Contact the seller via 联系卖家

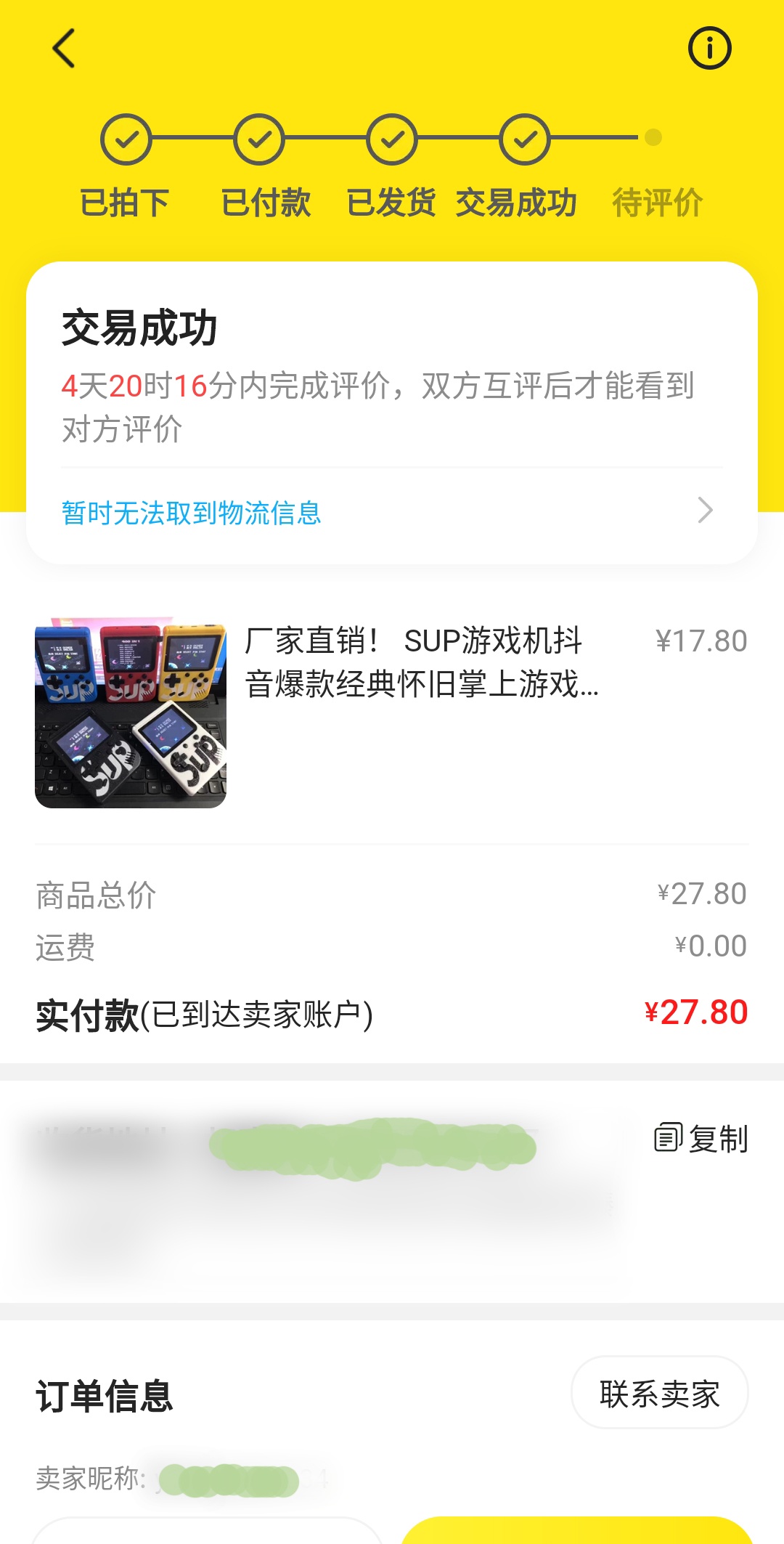click(x=659, y=1394)
